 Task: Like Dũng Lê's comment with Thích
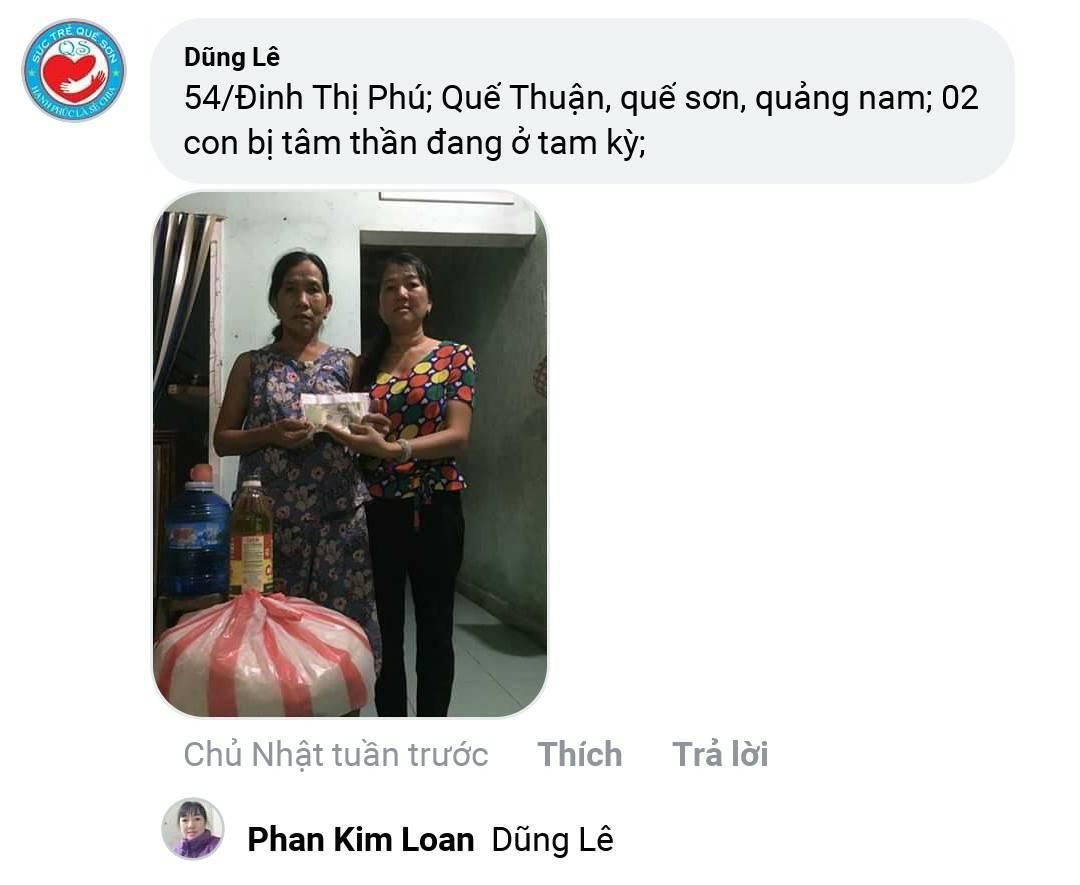[x=579, y=754]
